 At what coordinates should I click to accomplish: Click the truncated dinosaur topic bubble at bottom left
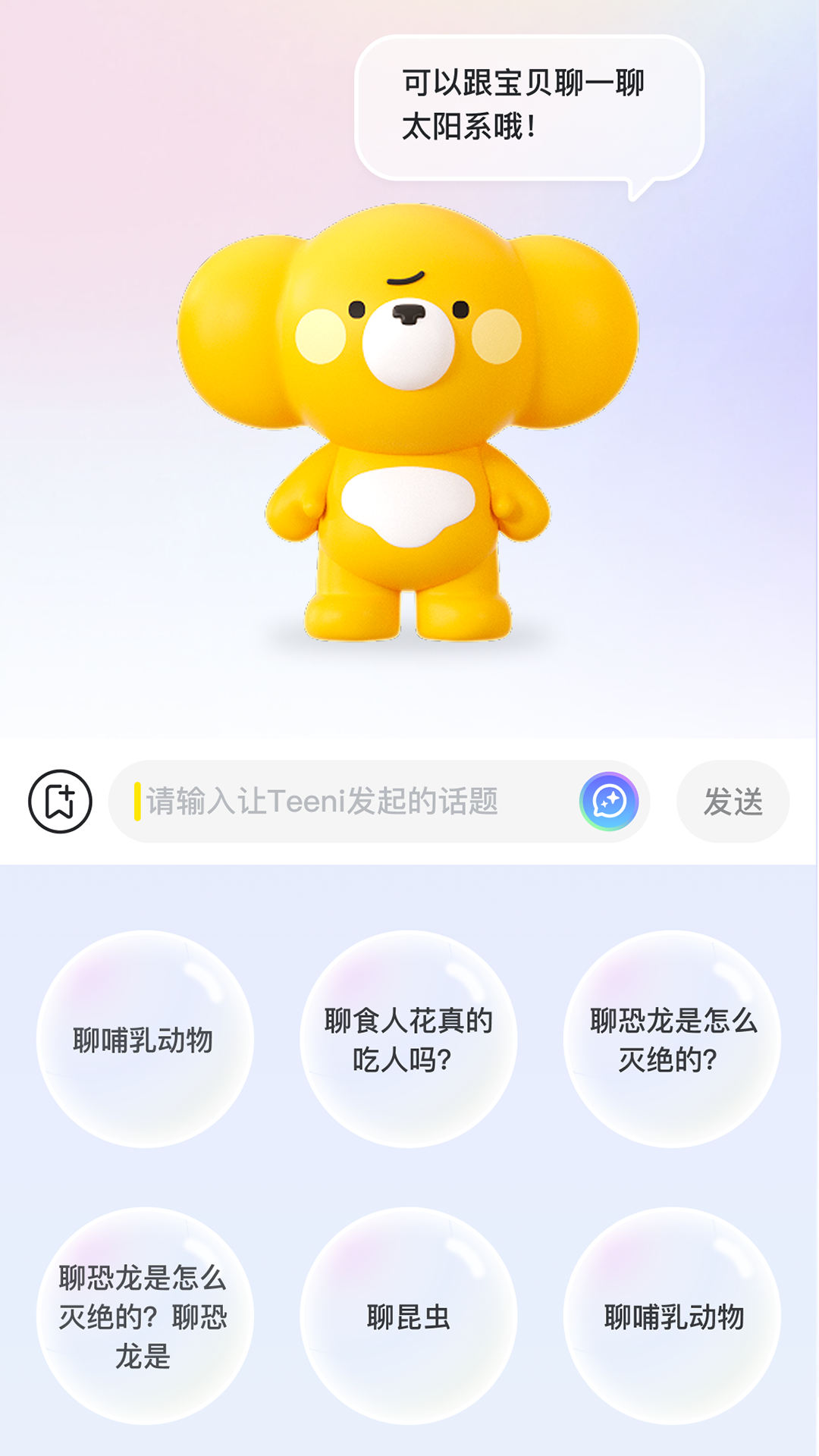[x=145, y=1316]
